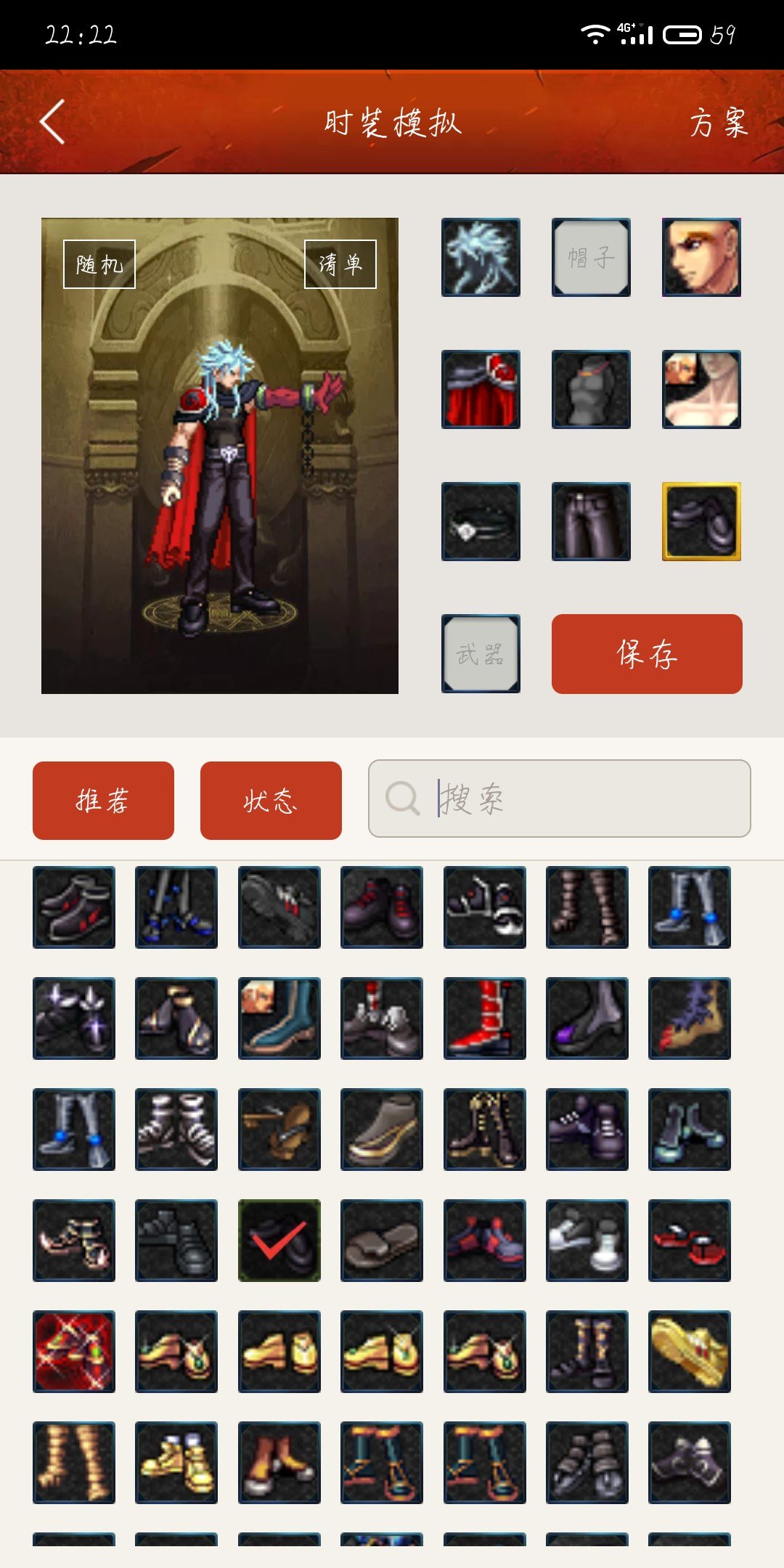Viewport: 784px width, 1568px height.
Task: Open the 清单 list button
Action: pyautogui.click(x=340, y=264)
